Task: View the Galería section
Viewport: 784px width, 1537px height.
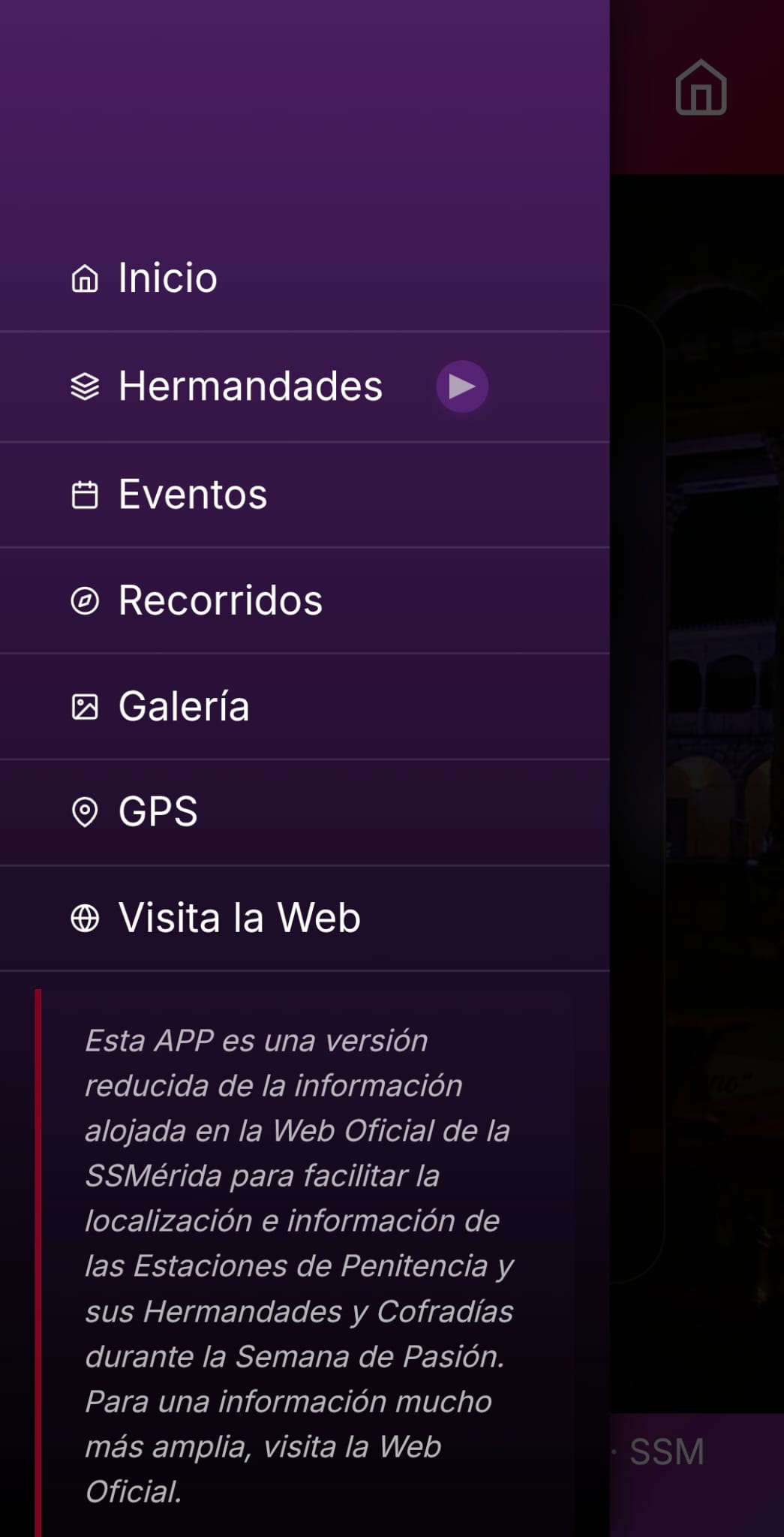Action: 184,706
